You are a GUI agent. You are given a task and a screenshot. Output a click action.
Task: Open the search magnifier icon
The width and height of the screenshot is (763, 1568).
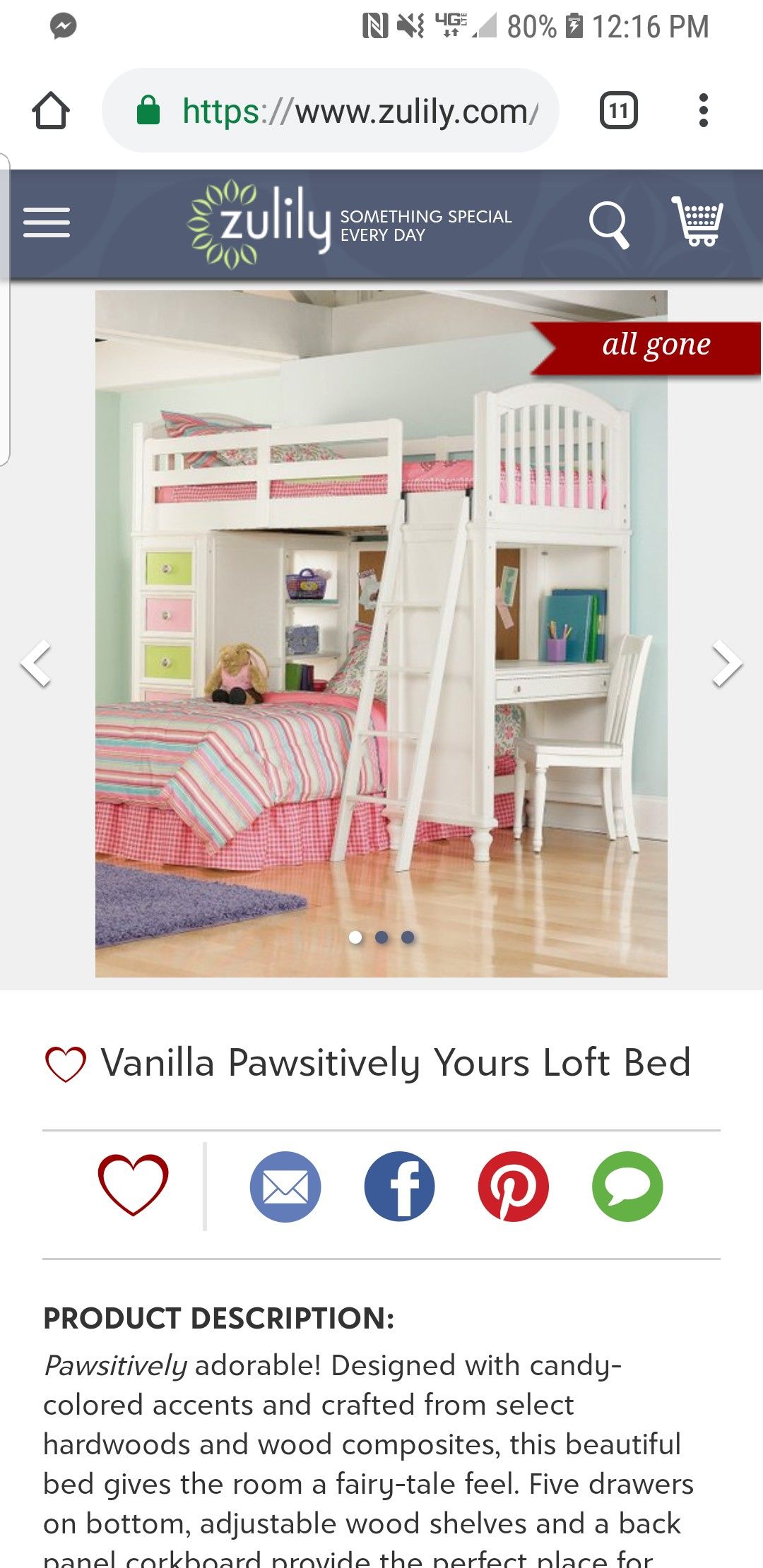[x=609, y=225]
